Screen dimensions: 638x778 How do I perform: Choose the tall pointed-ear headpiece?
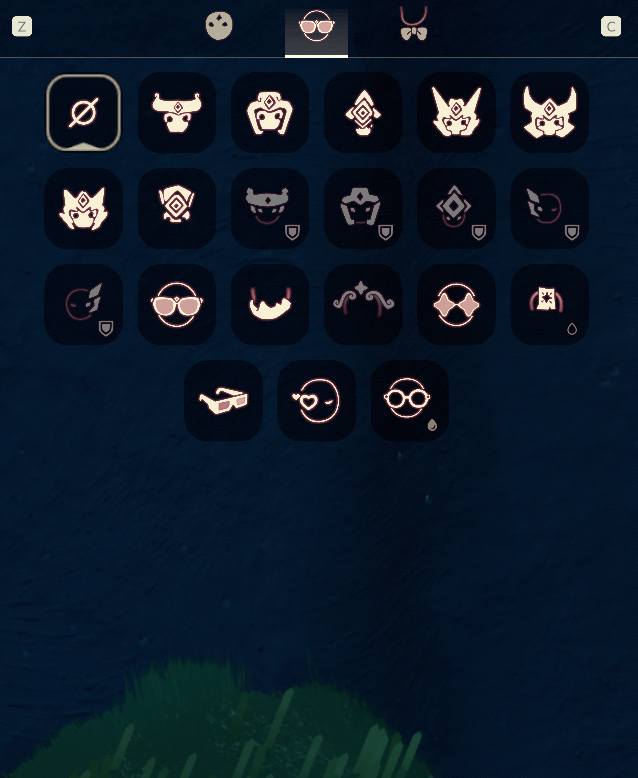click(x=456, y=113)
